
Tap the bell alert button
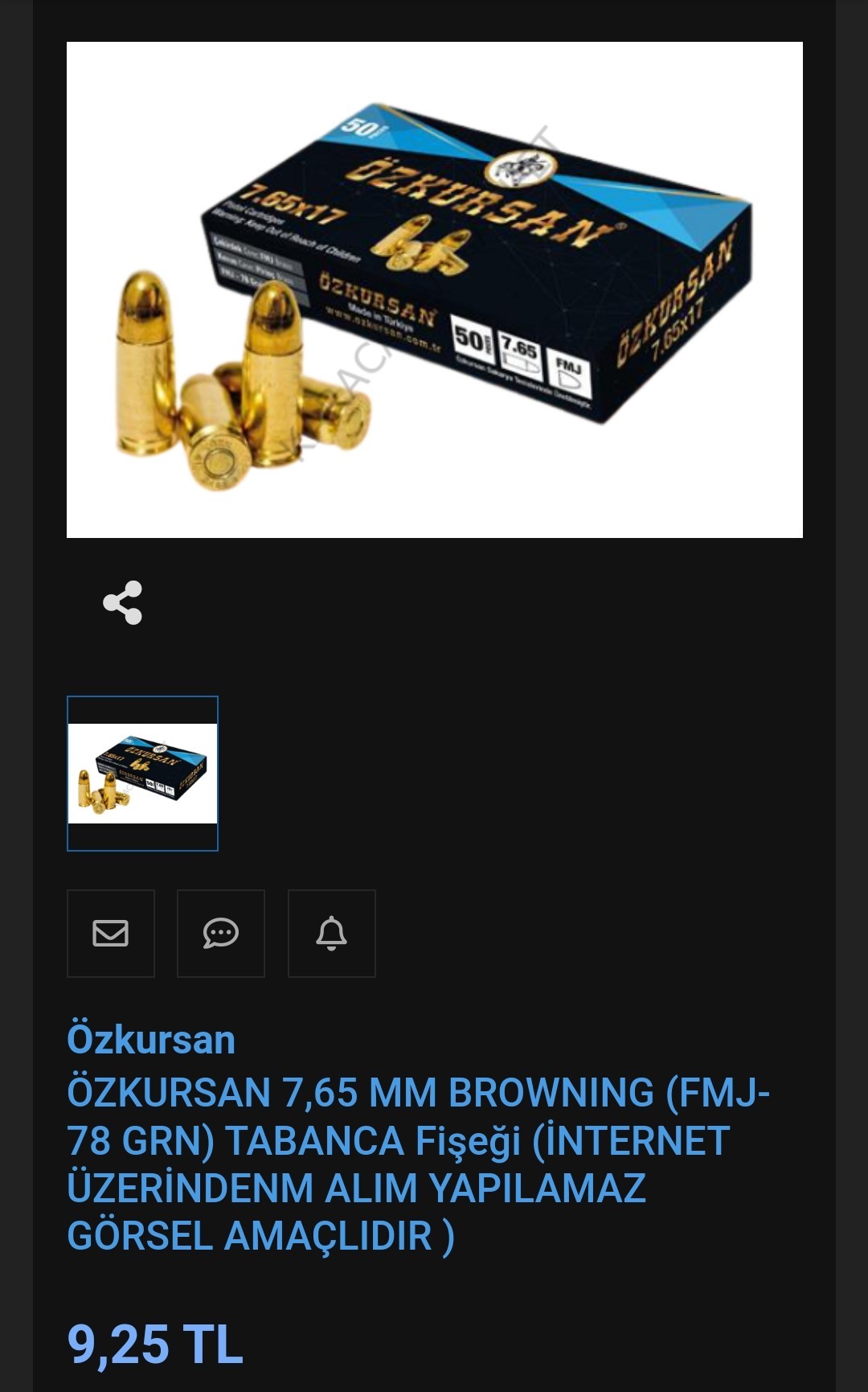point(331,933)
